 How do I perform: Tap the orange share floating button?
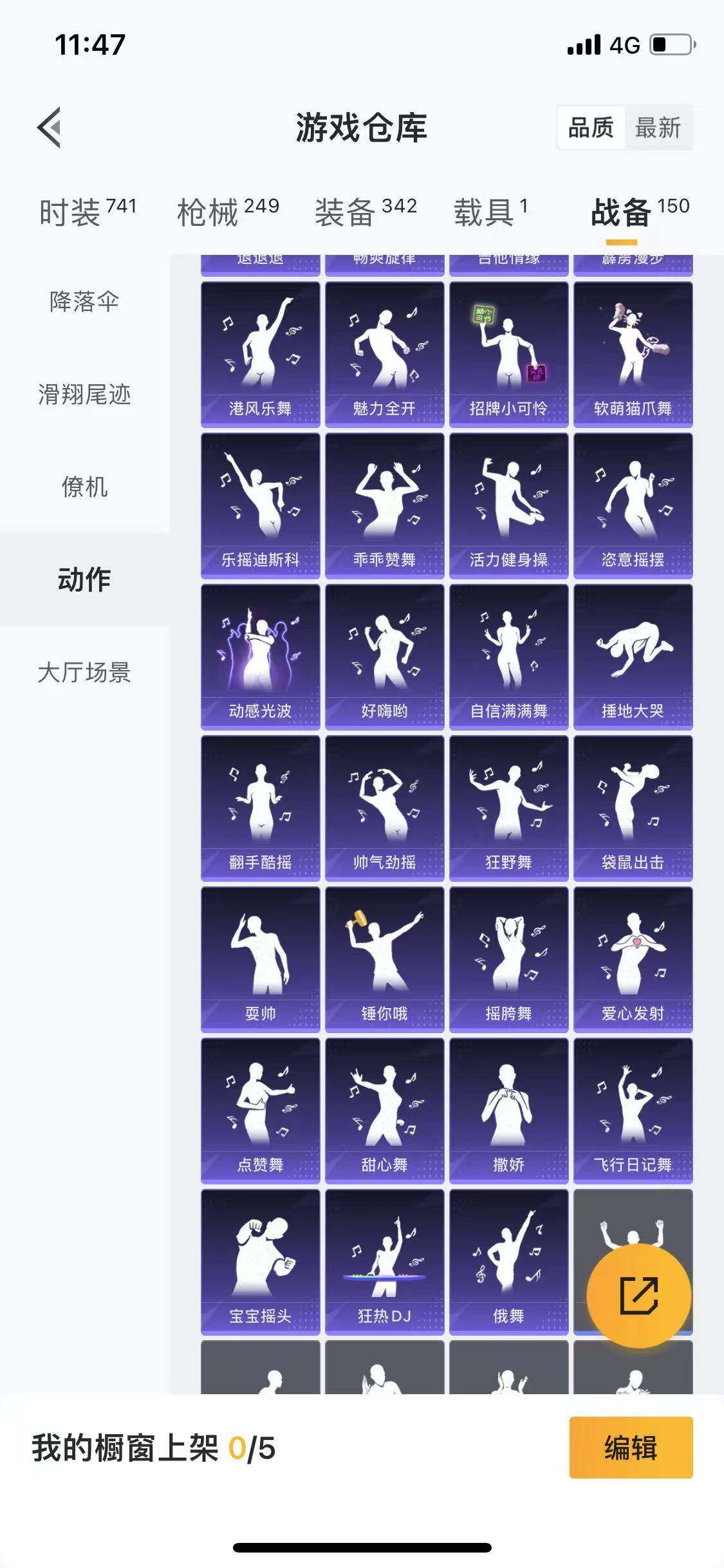pos(638,1294)
